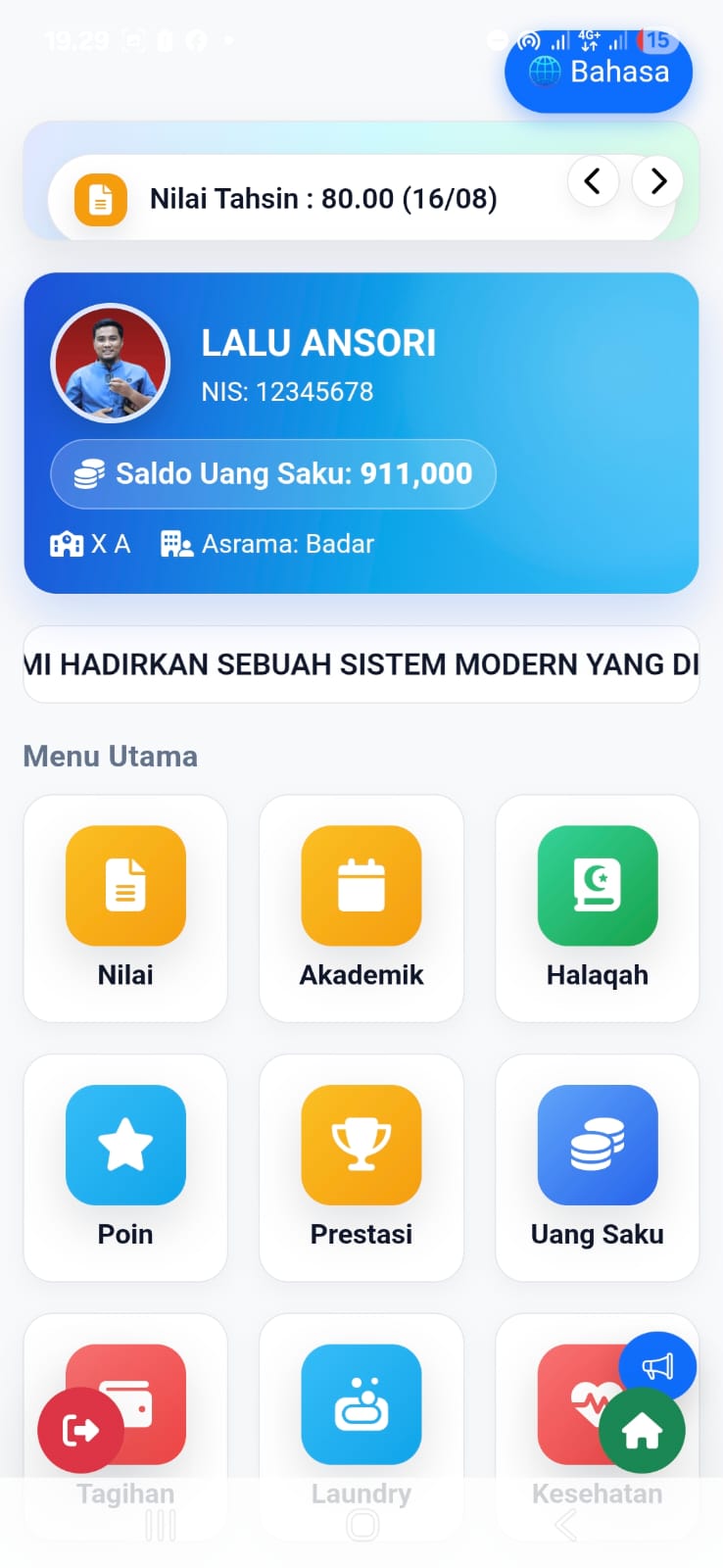Open the Nilai menu

(125, 906)
